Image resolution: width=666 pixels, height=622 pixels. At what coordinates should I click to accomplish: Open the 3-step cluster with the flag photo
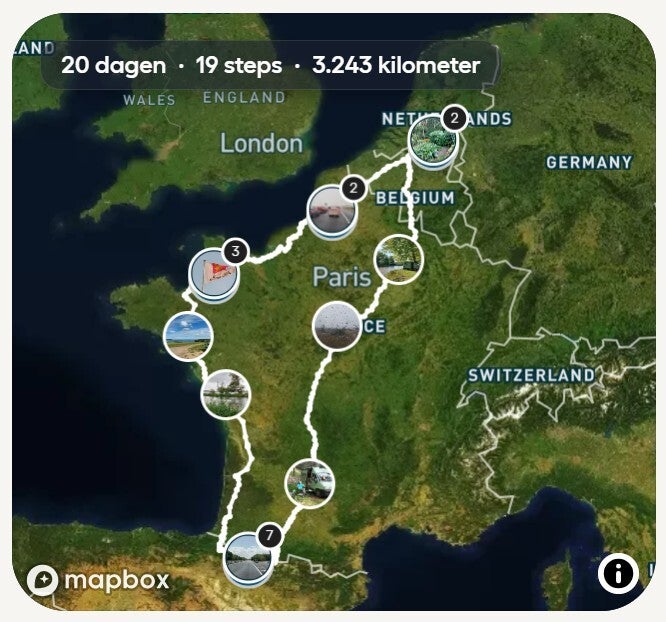214,272
